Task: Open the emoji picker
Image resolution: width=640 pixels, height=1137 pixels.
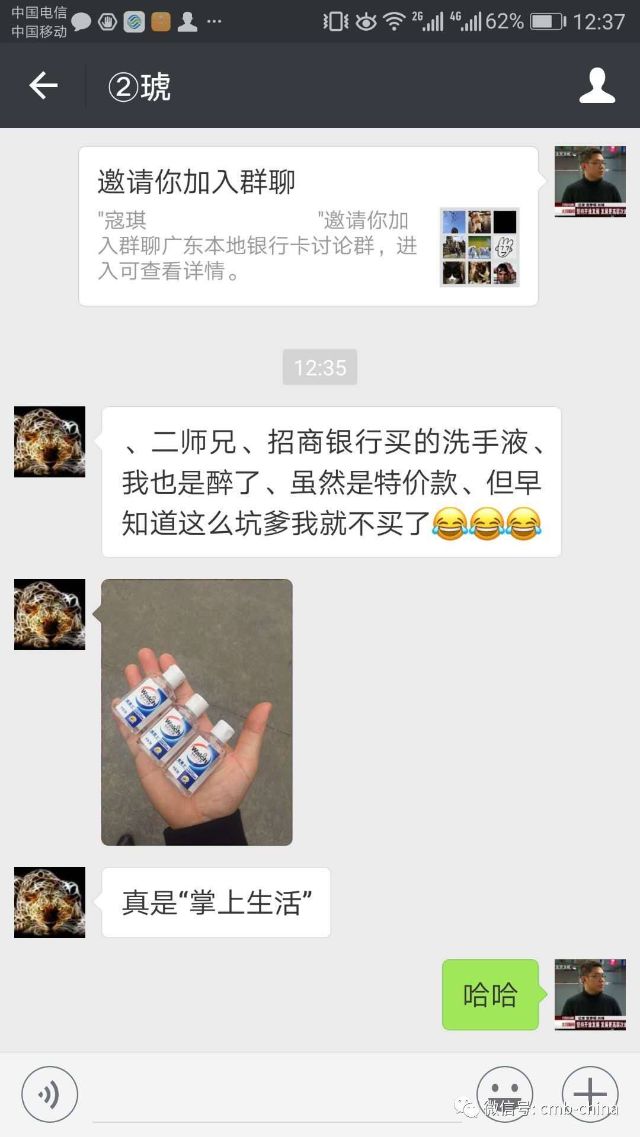Action: point(504,1094)
